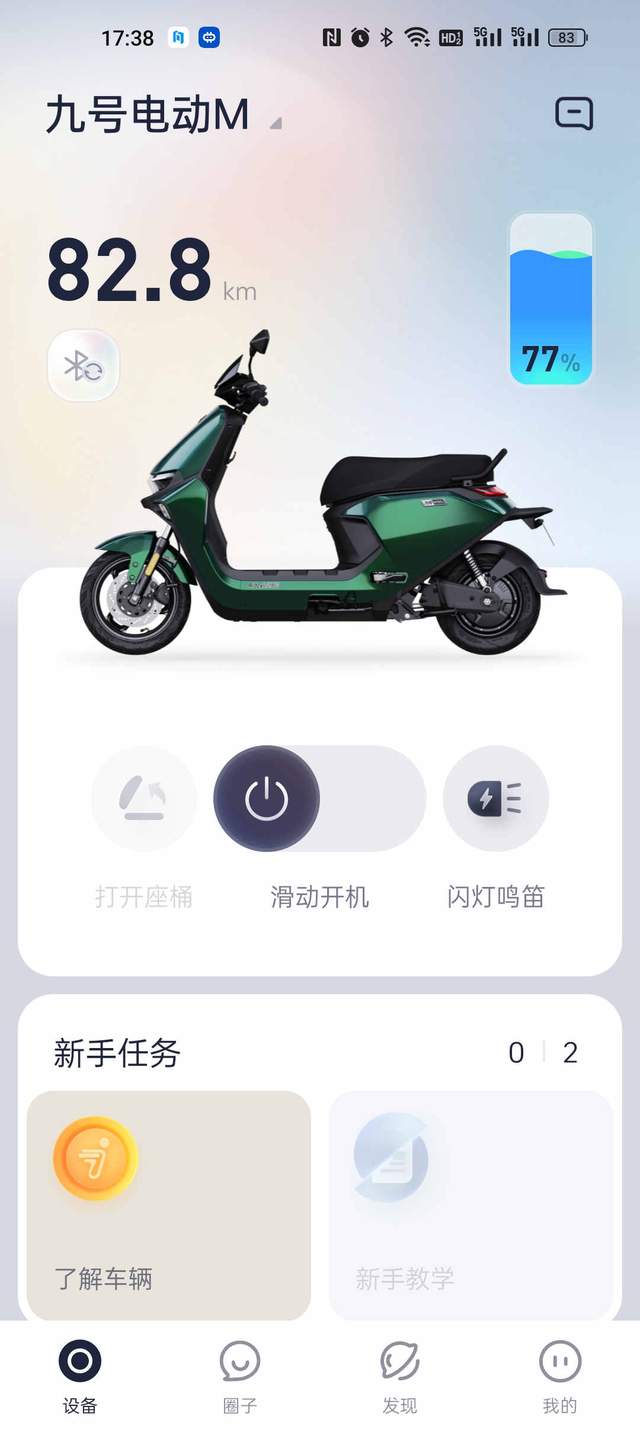Tap the Bluetooth connection refresh icon

(x=84, y=366)
